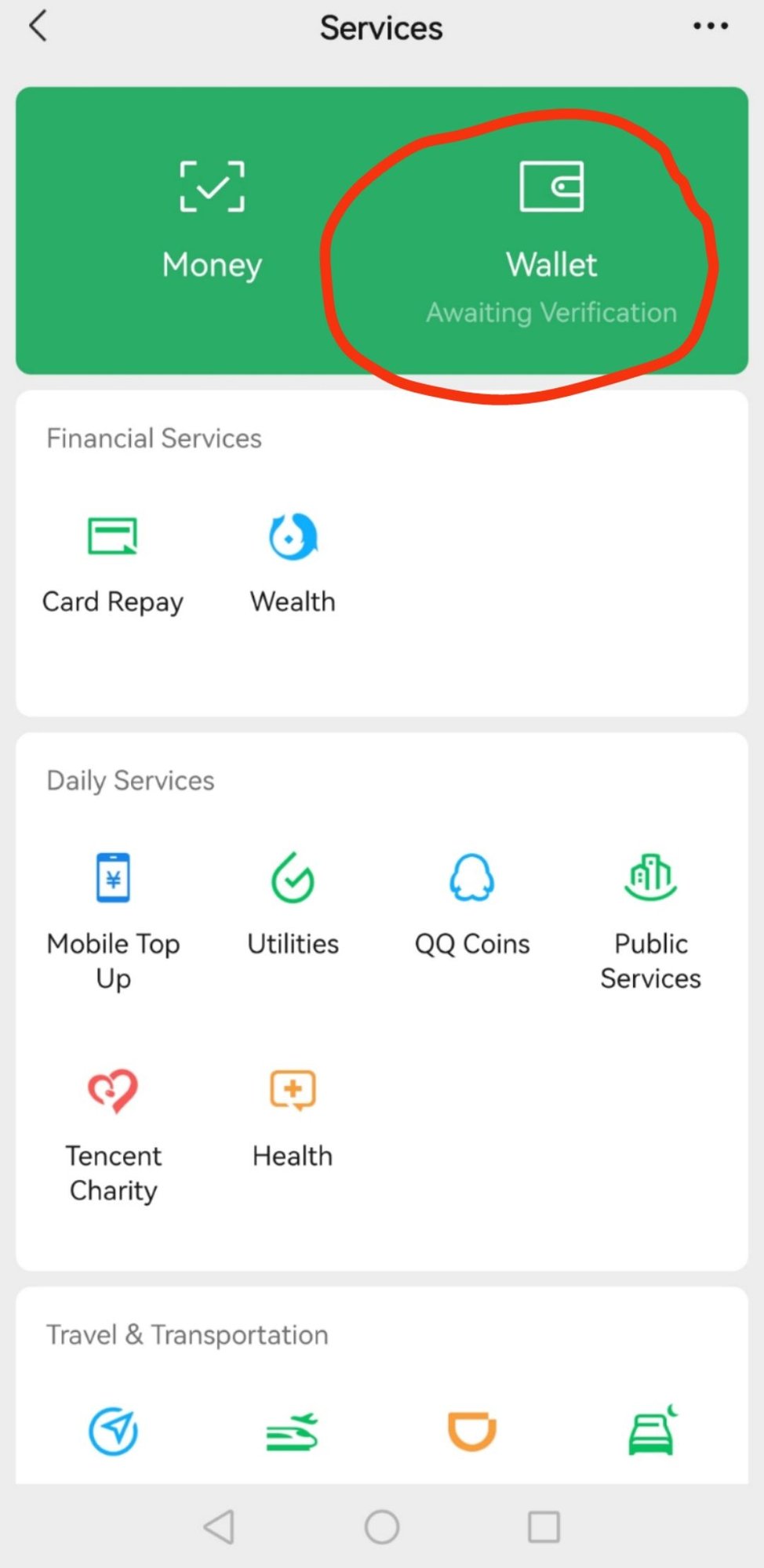Tap the Android recent apps square button

pos(541,1526)
